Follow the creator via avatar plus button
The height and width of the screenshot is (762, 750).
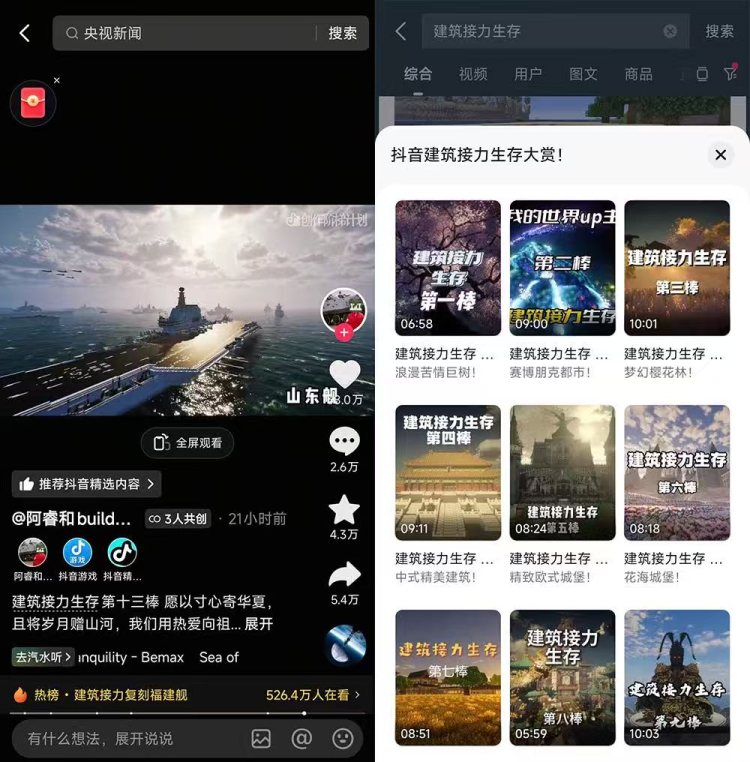(x=344, y=333)
